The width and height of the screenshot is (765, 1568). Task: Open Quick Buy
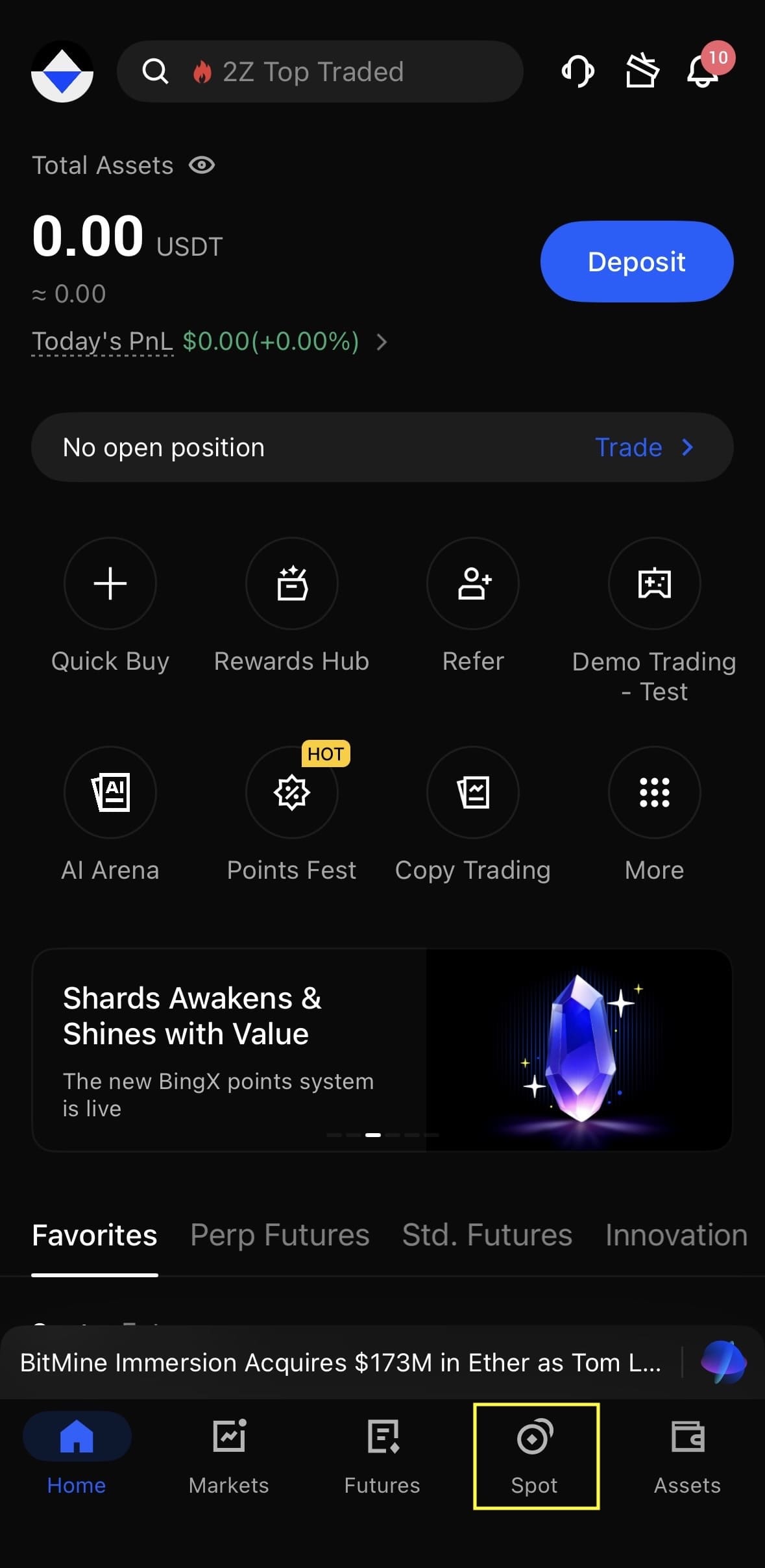[x=110, y=583]
